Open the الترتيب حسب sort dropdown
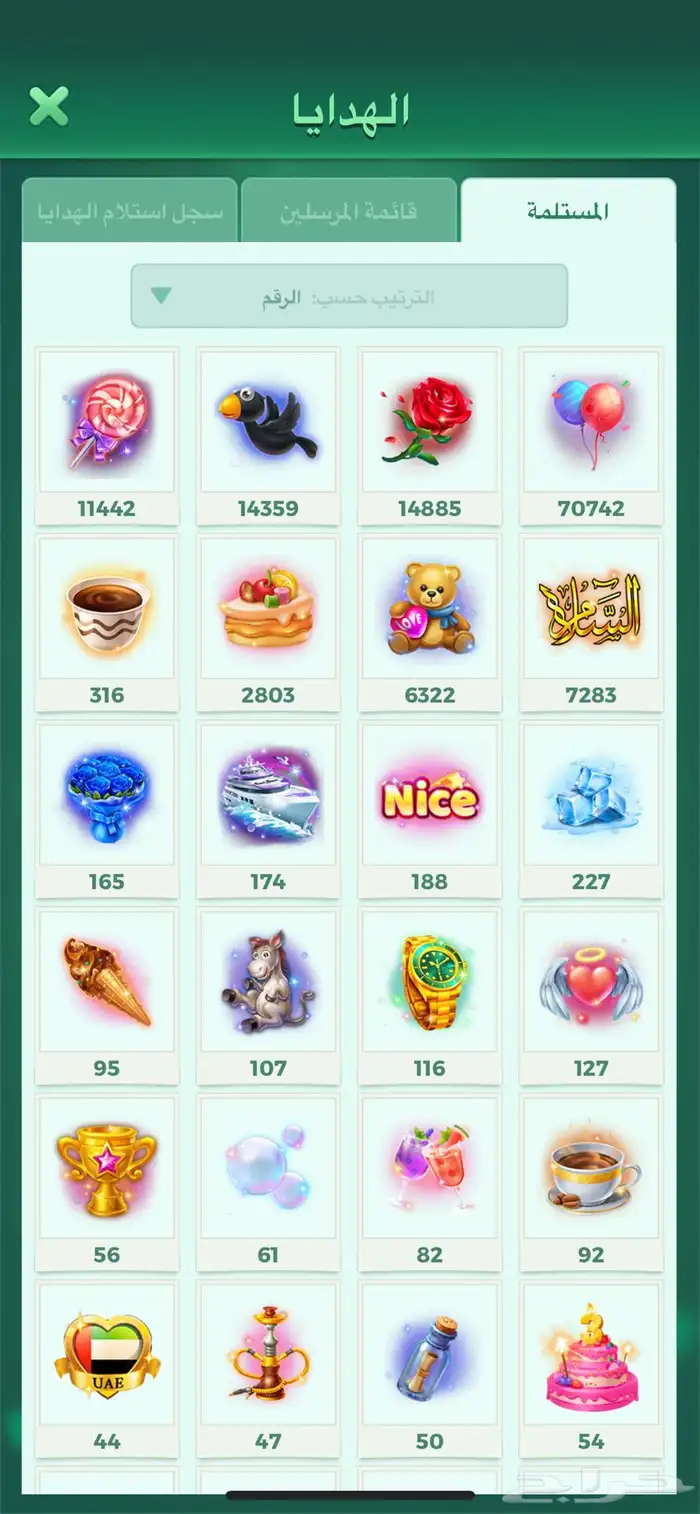Screen dimensions: 700x1514 point(349,296)
